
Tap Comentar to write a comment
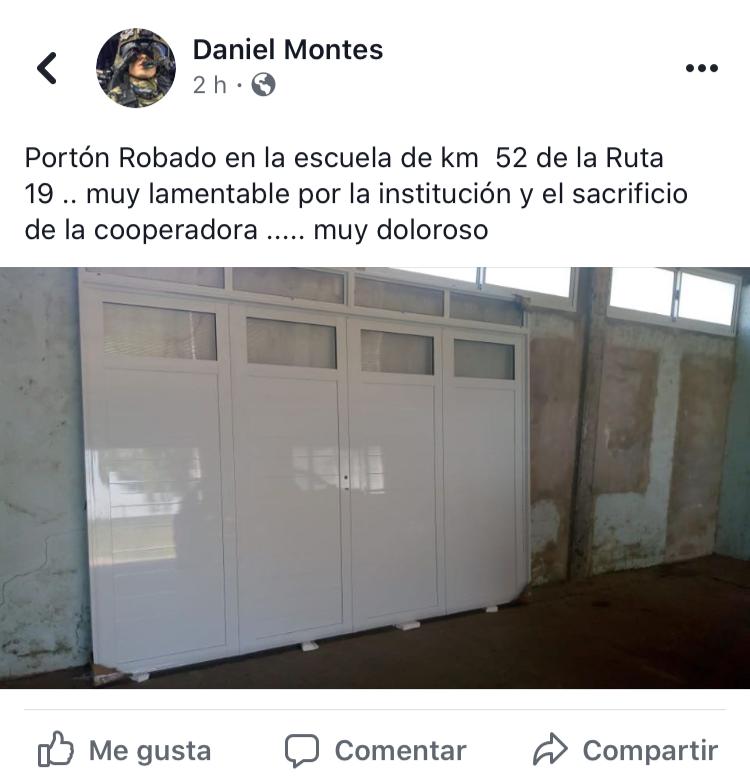pos(375,750)
